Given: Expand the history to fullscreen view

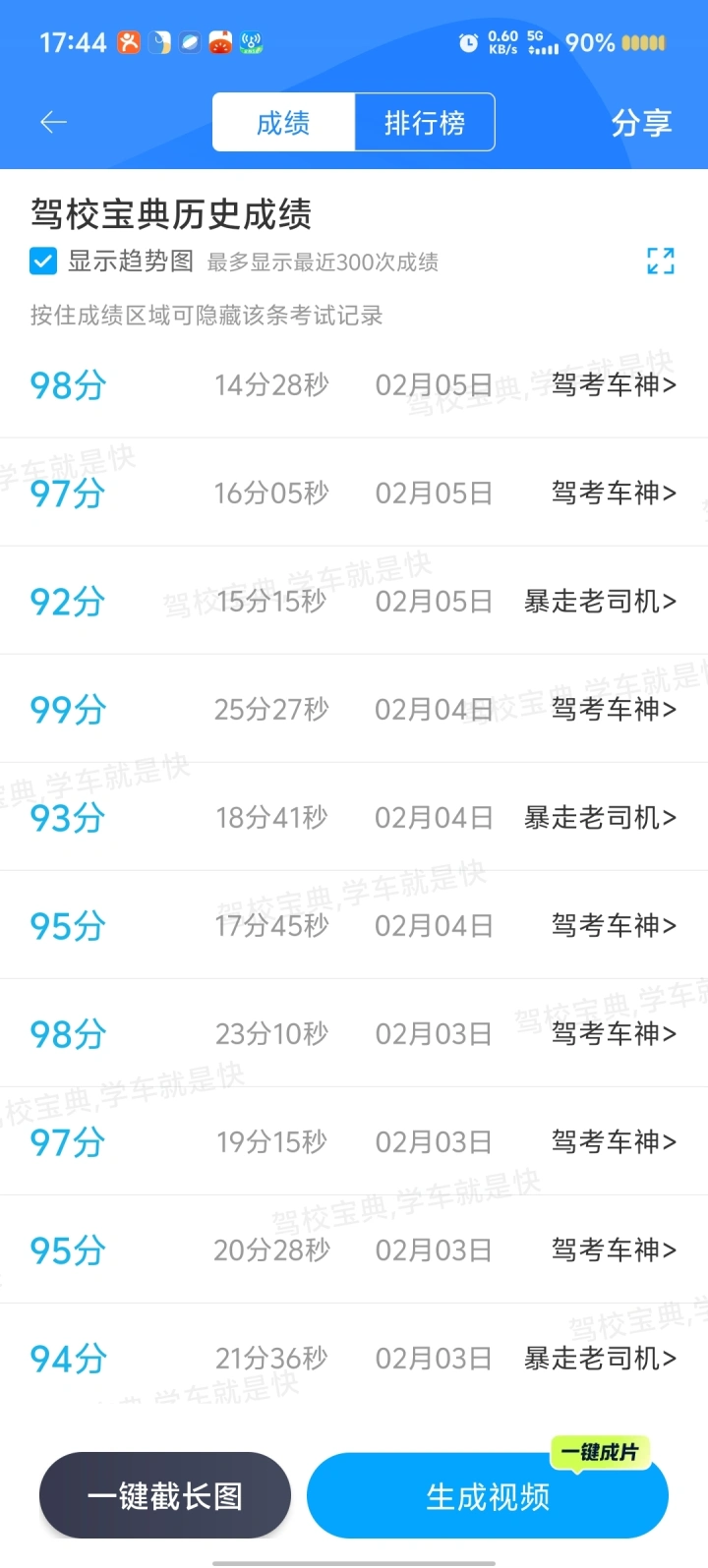Looking at the screenshot, I should [660, 261].
